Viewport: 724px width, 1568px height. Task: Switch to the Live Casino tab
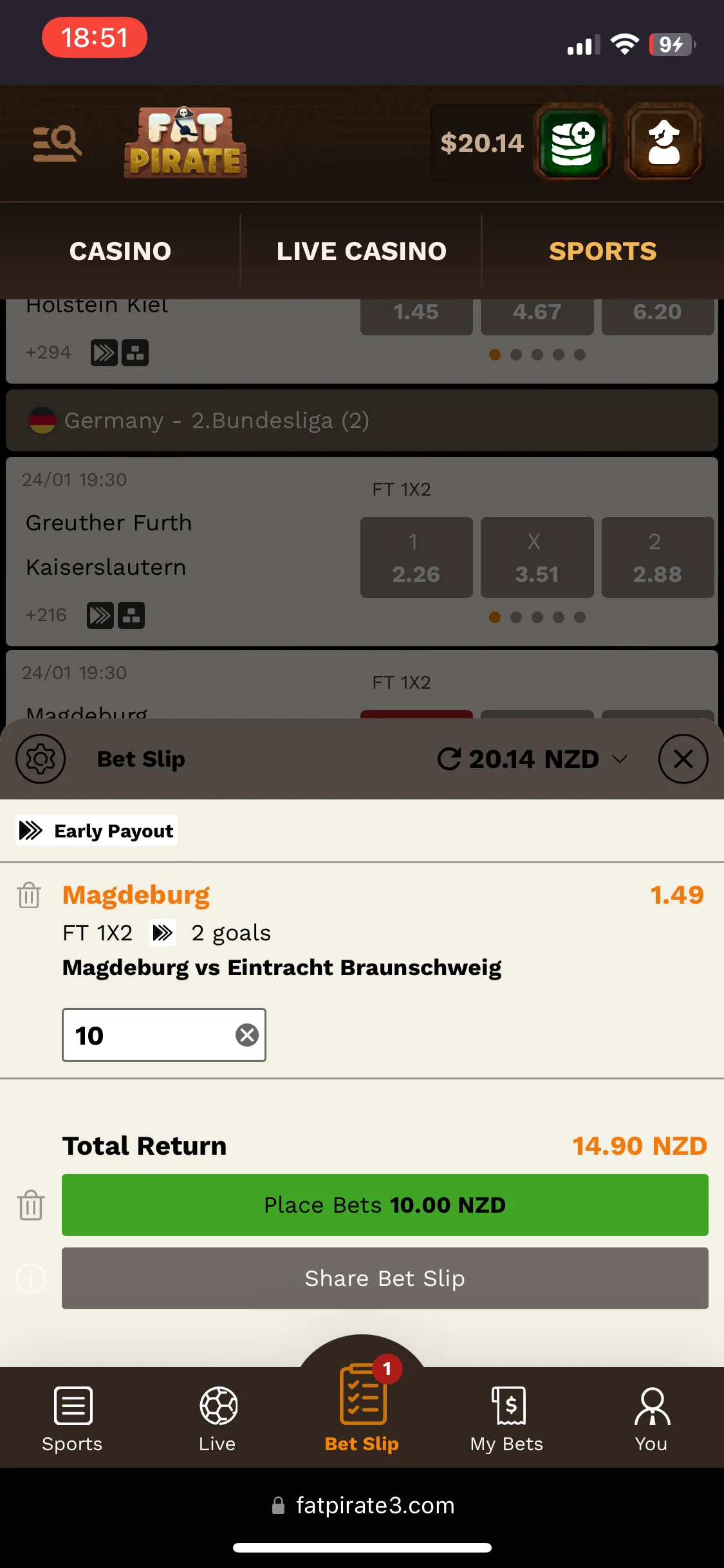pyautogui.click(x=361, y=251)
